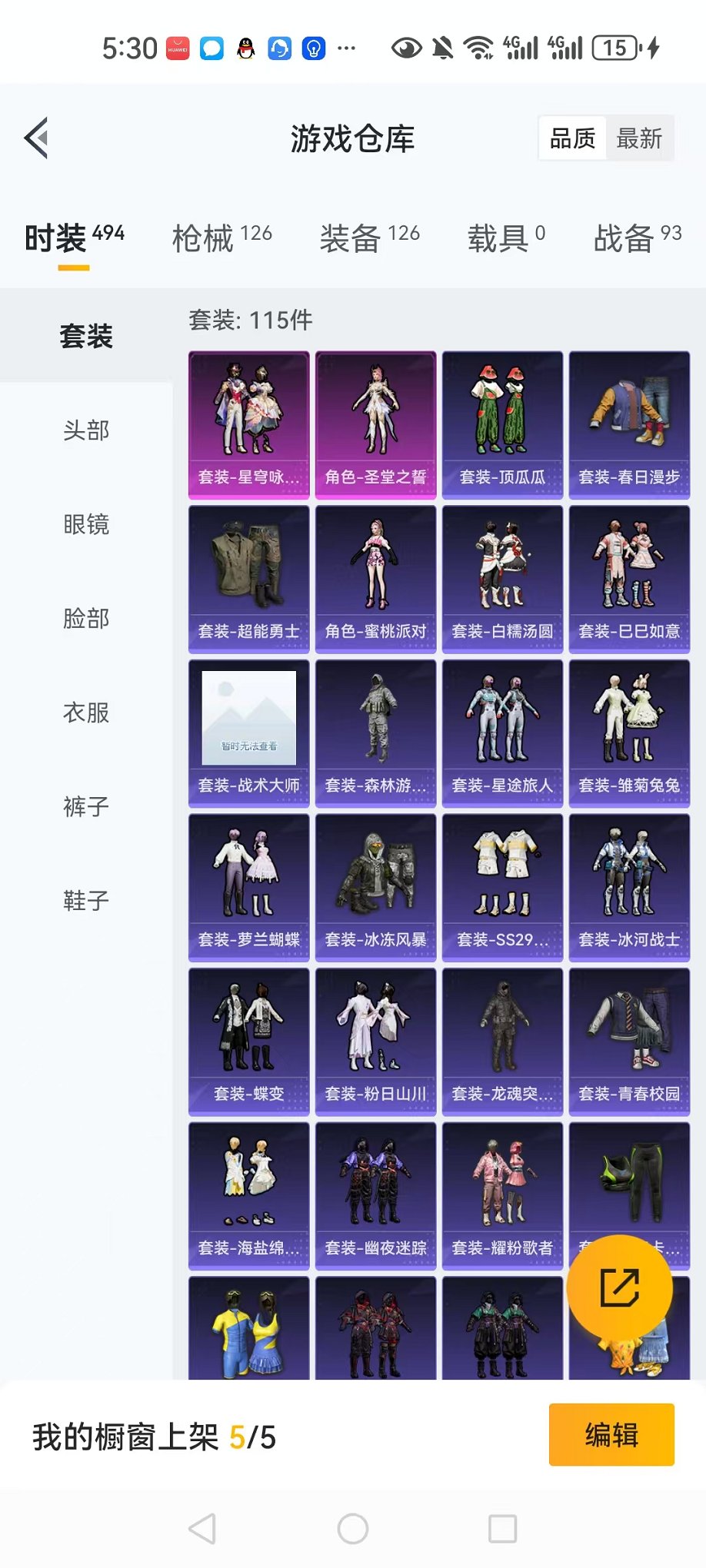706x1568 pixels.
Task: Open the 载具 tab
Action: pyautogui.click(x=506, y=238)
